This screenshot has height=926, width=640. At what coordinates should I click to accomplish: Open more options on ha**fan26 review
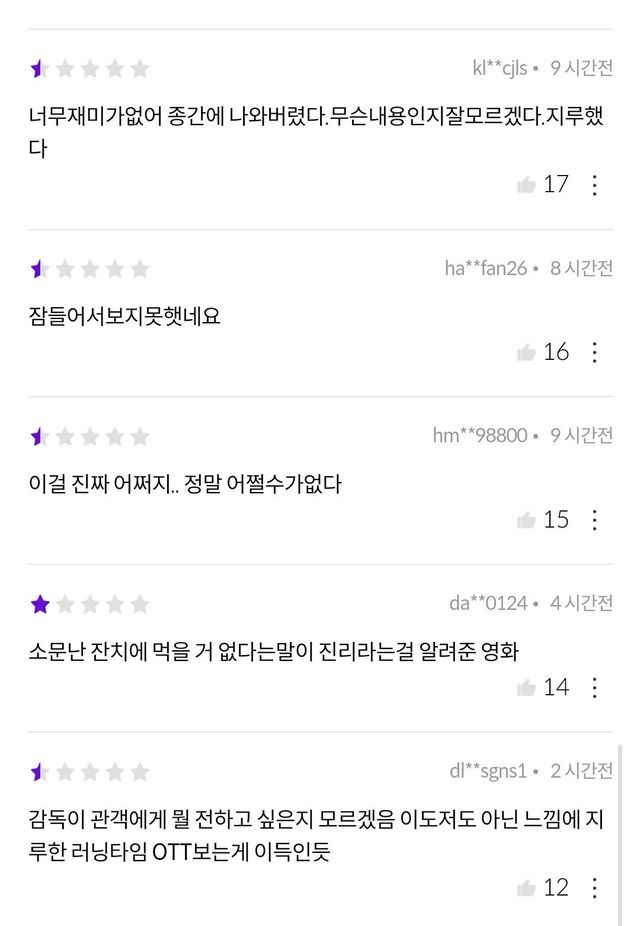pos(595,352)
